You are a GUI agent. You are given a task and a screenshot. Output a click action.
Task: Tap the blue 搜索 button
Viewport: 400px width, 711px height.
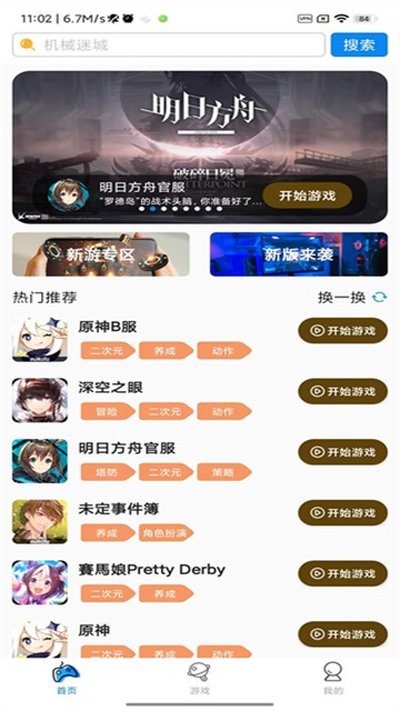[x=359, y=45]
